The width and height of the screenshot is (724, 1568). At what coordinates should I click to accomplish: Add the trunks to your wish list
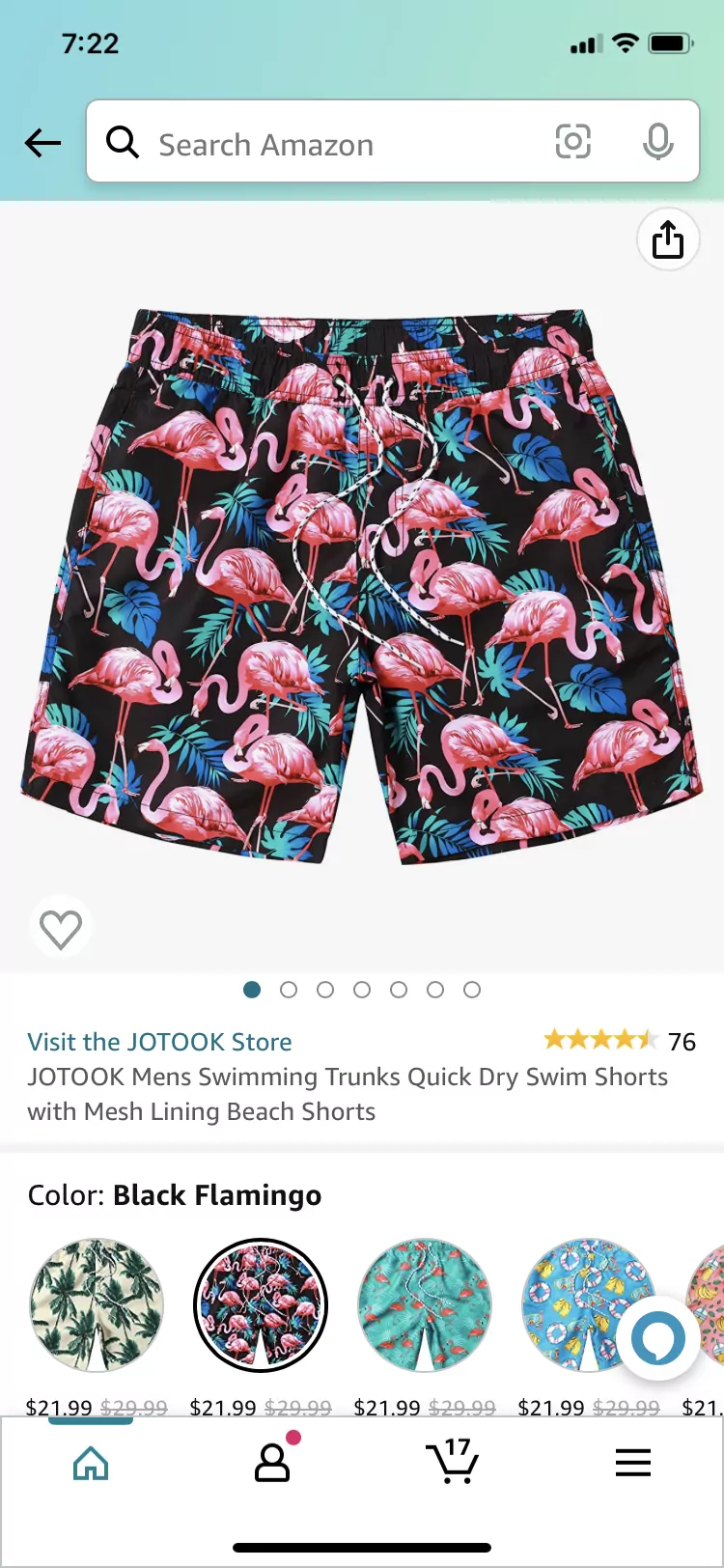coord(61,929)
